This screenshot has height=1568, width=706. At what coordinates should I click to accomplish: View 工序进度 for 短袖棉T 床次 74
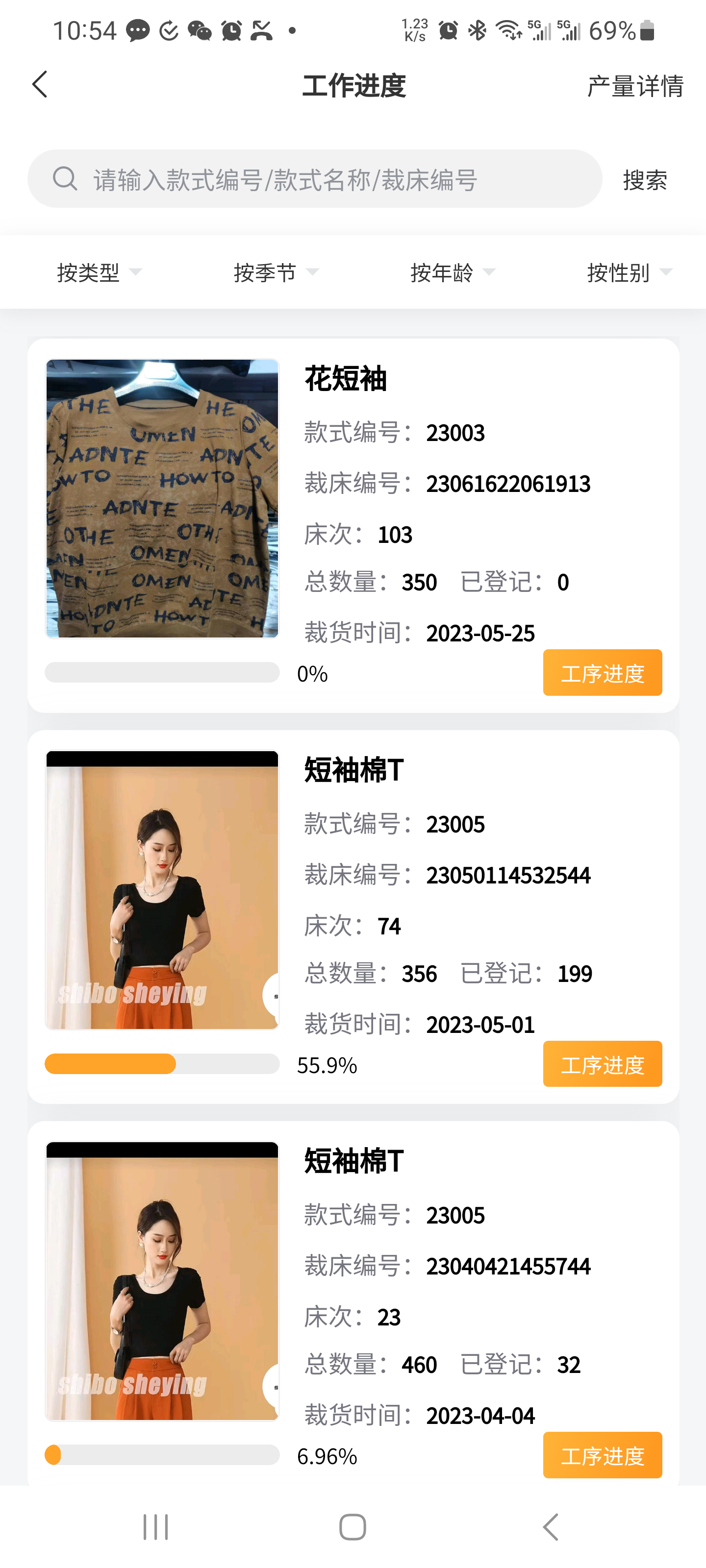coord(602,1064)
